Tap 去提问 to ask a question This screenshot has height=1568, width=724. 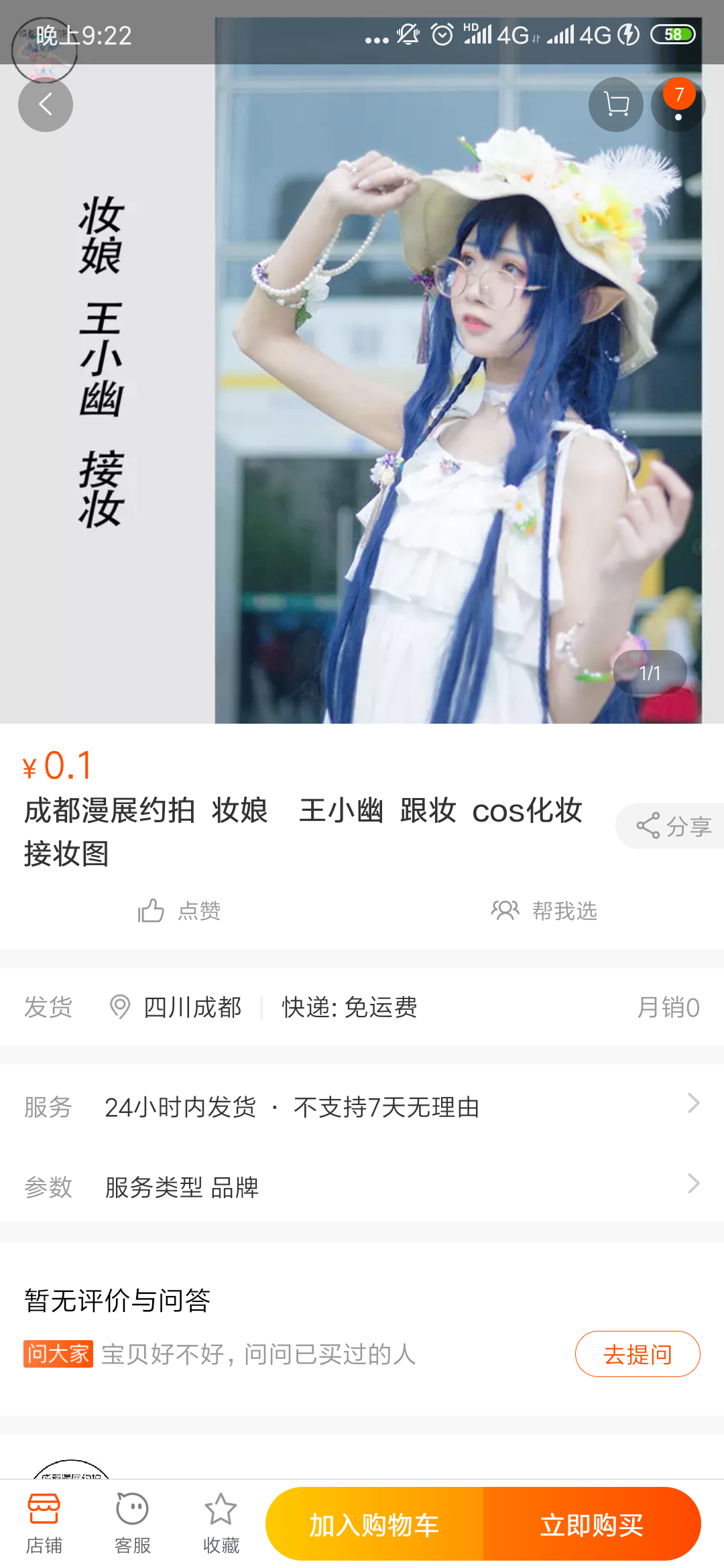[x=637, y=1354]
